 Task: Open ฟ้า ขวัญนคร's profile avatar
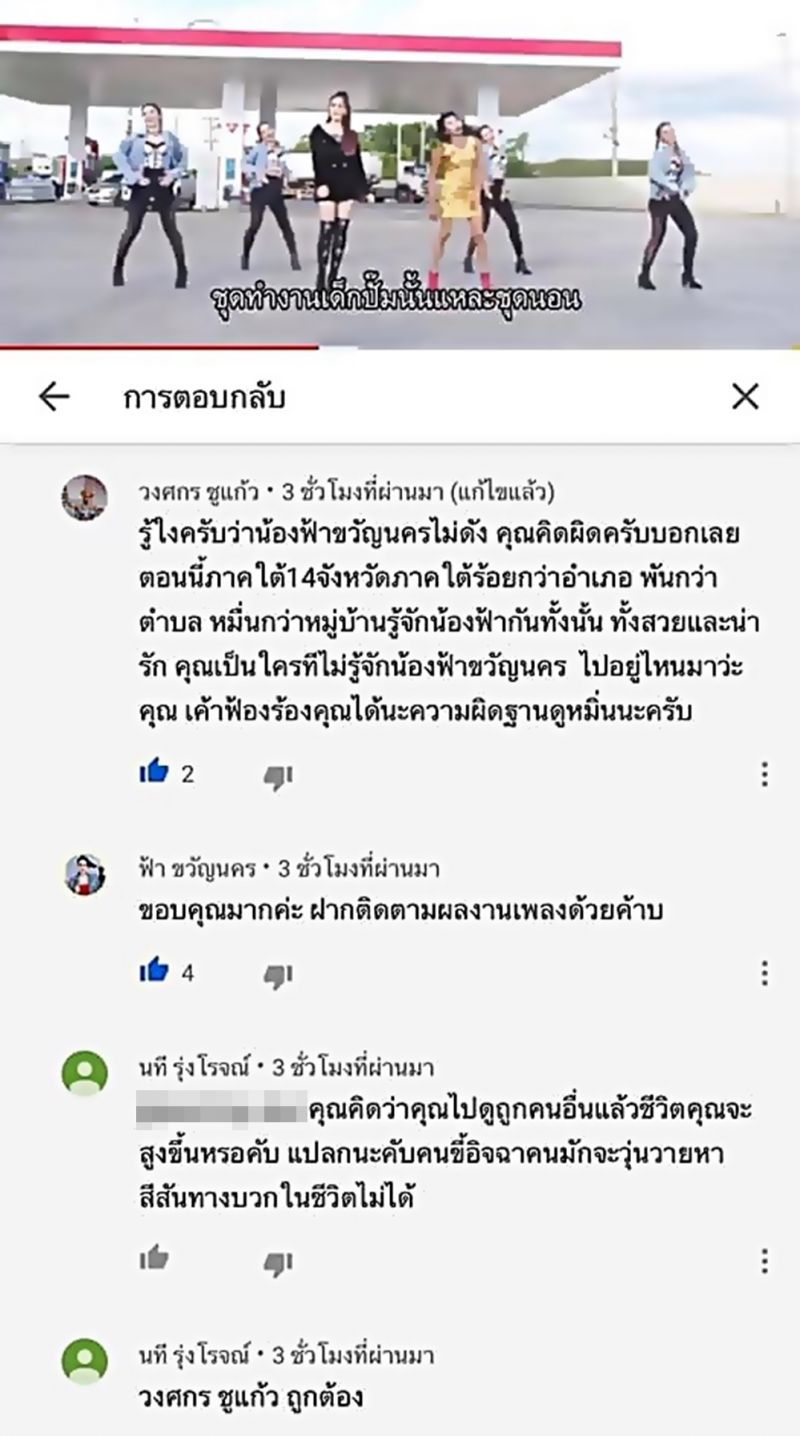coord(84,875)
